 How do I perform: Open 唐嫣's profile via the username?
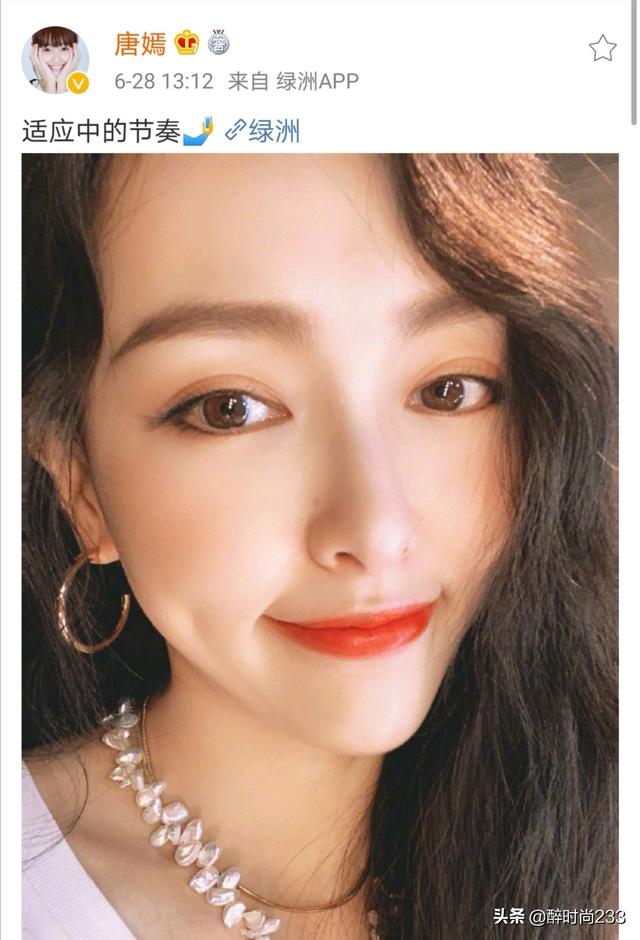pyautogui.click(x=141, y=43)
